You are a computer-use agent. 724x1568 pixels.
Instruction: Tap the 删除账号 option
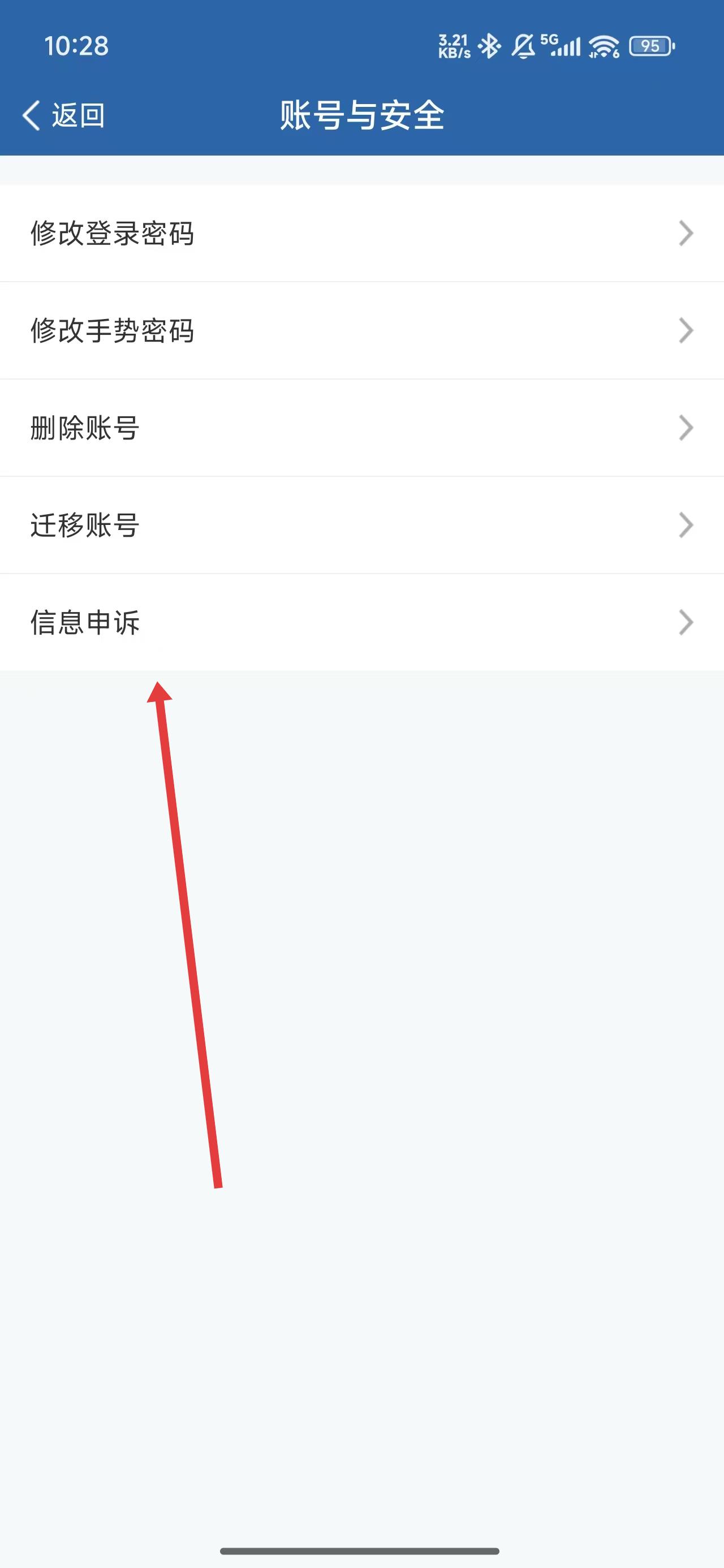coord(85,428)
